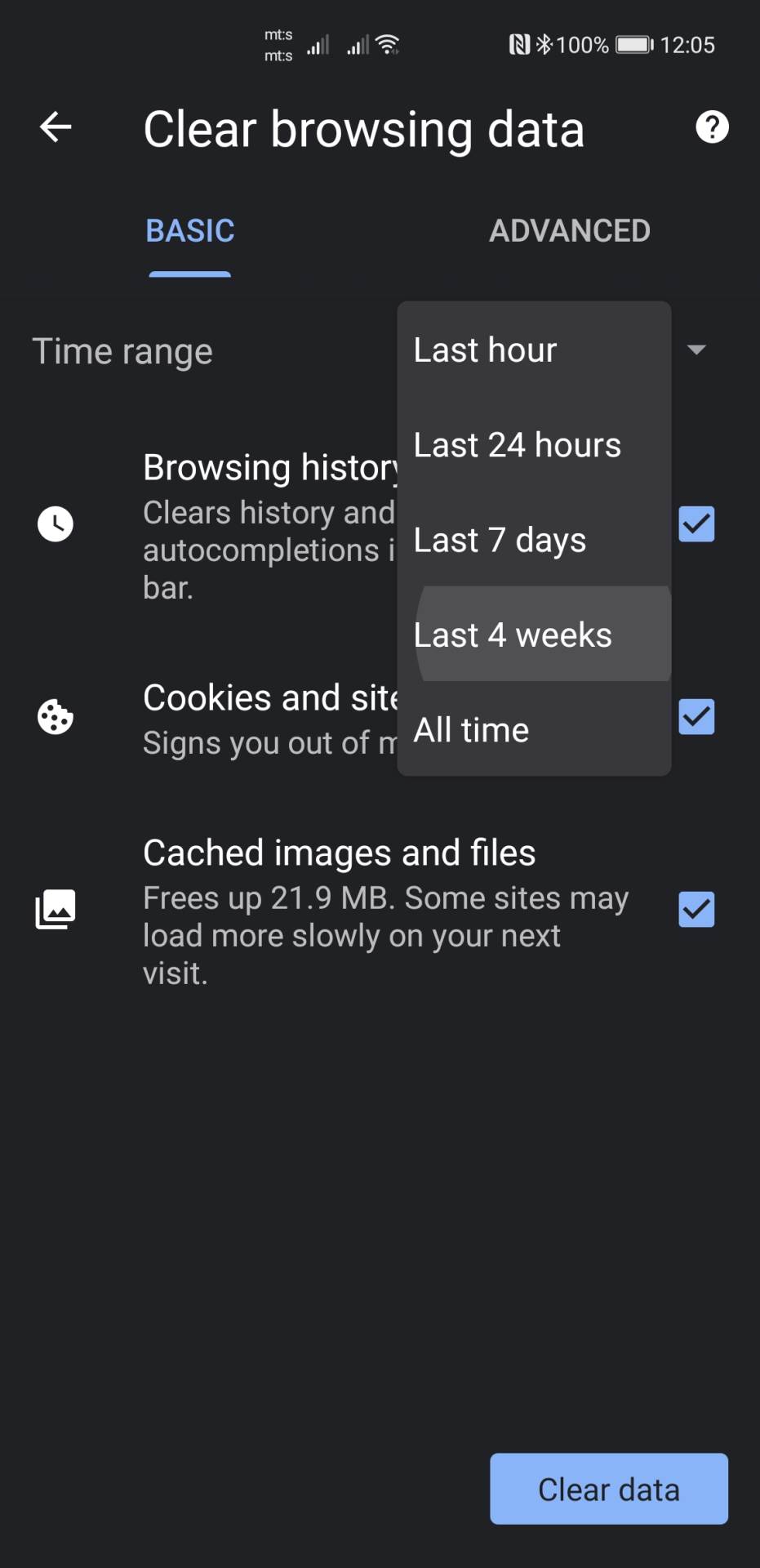Viewport: 760px width, 1568px height.
Task: Click the NFC icon in the status bar
Action: coord(520,43)
